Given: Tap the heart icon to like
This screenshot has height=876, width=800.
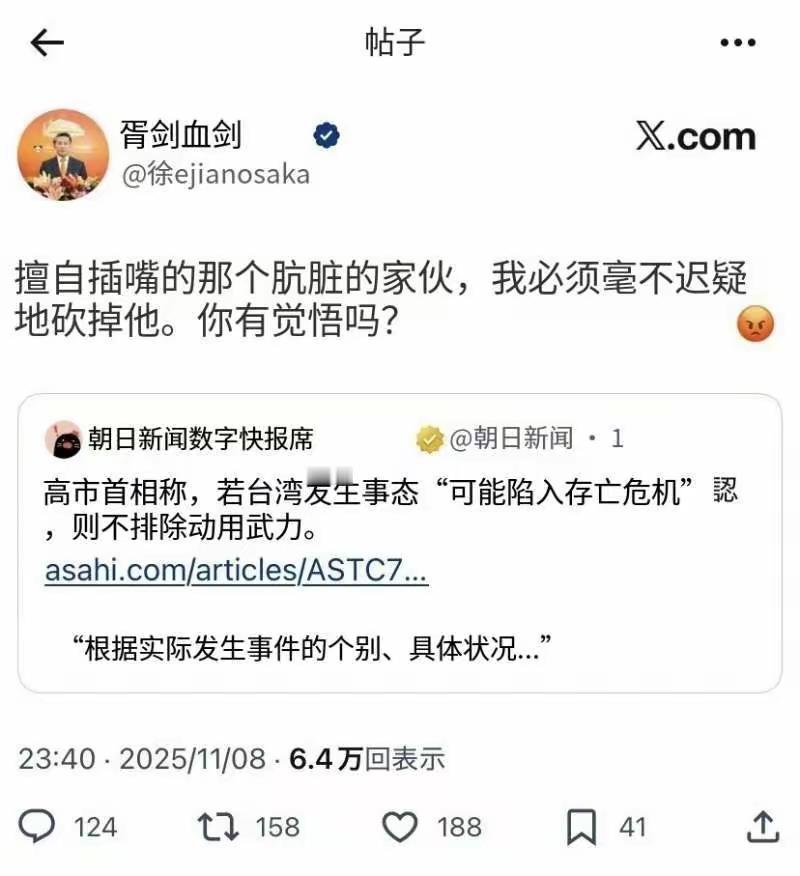Looking at the screenshot, I should (398, 827).
